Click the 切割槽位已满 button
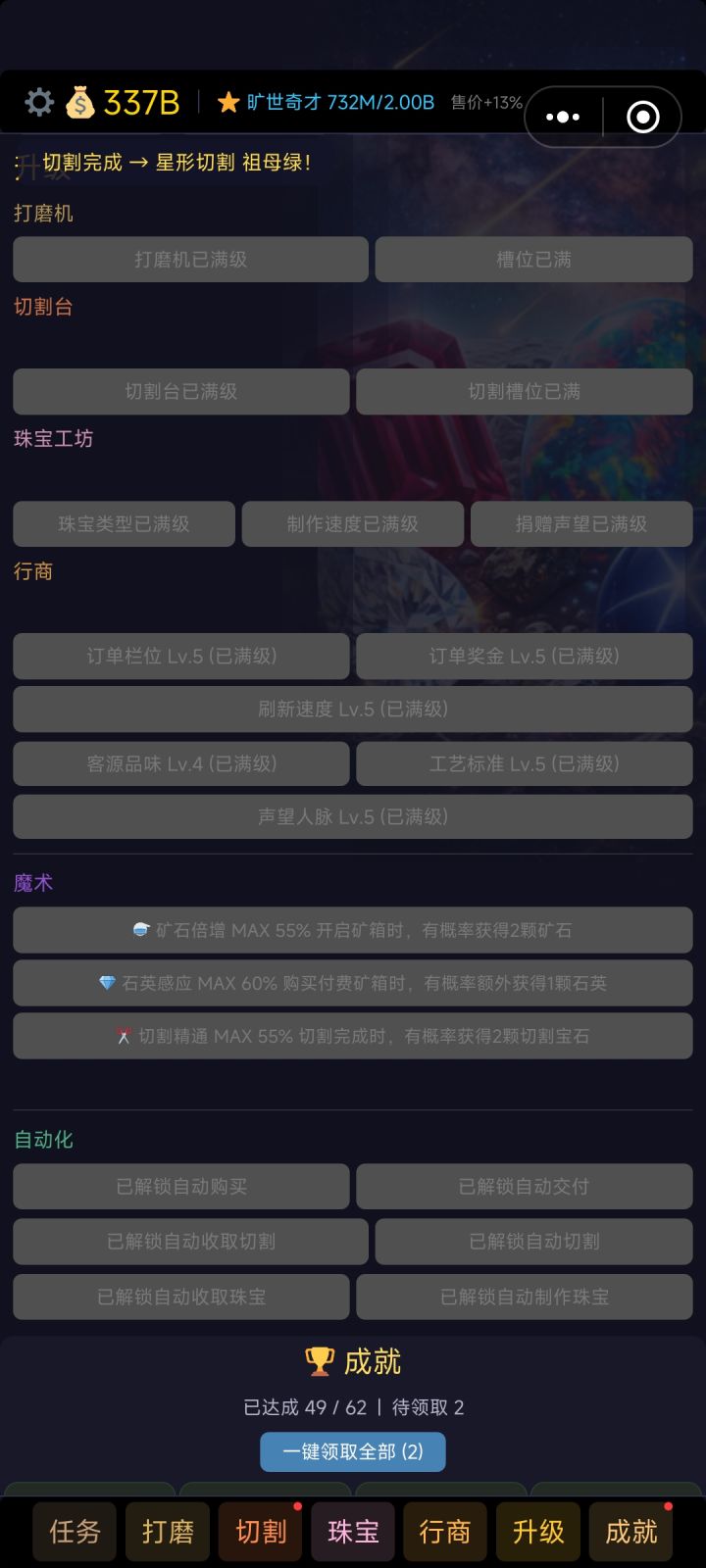This screenshot has width=706, height=1568. click(x=525, y=392)
